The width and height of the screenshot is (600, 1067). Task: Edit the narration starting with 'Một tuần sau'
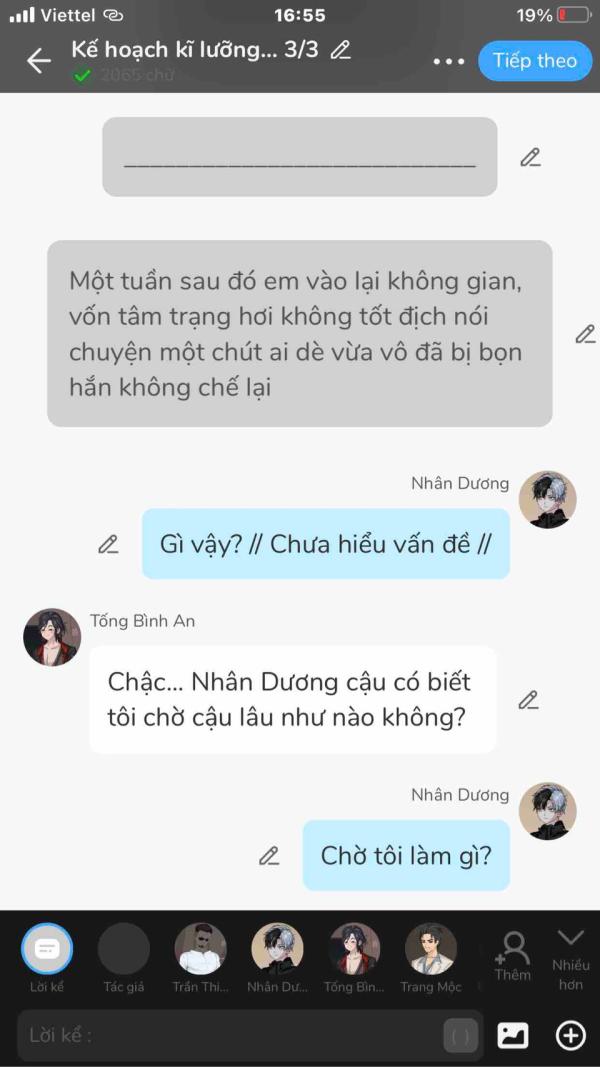pyautogui.click(x=585, y=334)
